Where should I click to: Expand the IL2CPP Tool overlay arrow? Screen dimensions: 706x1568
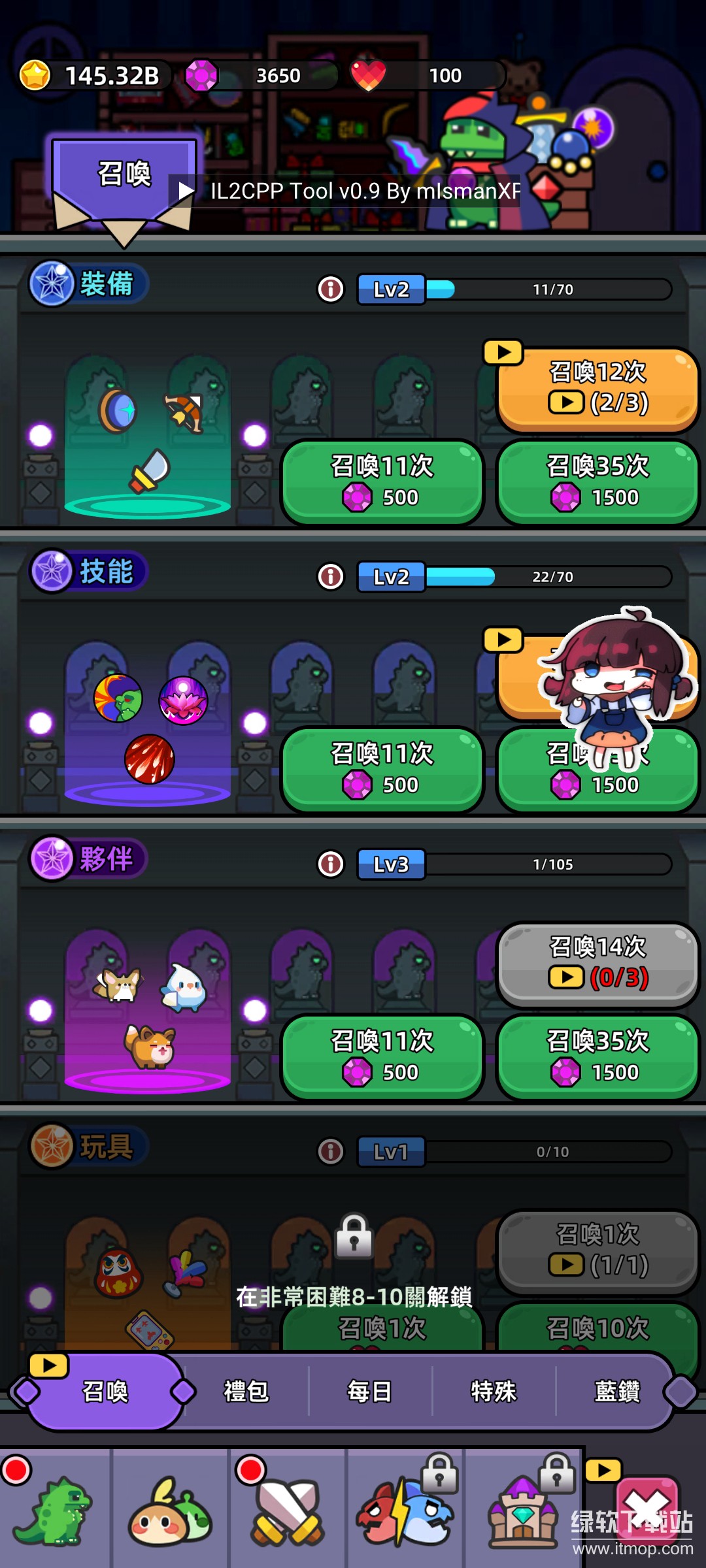[185, 191]
